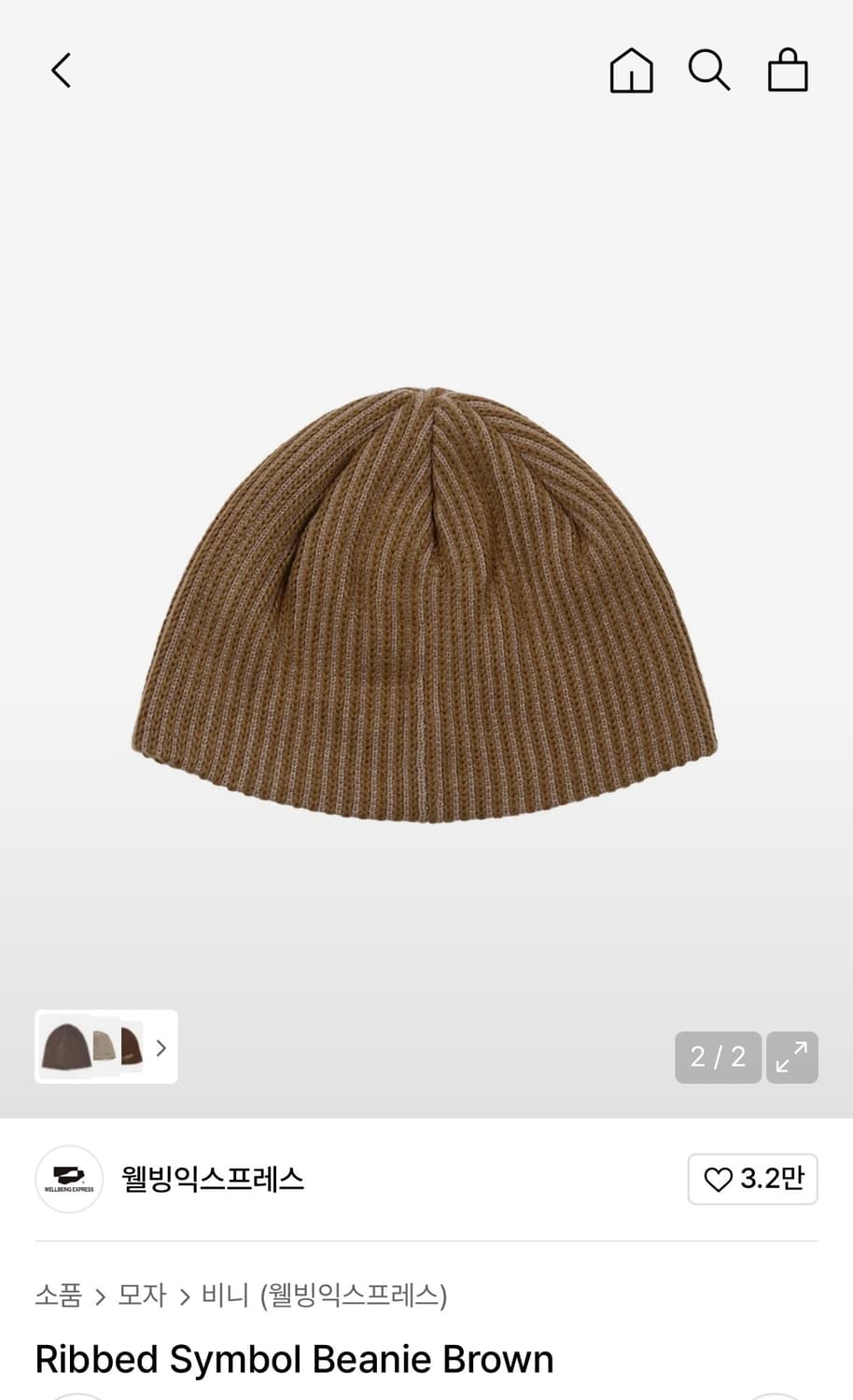The width and height of the screenshot is (853, 1400).
Task: Go to the 소품 category
Action: 57,1295
